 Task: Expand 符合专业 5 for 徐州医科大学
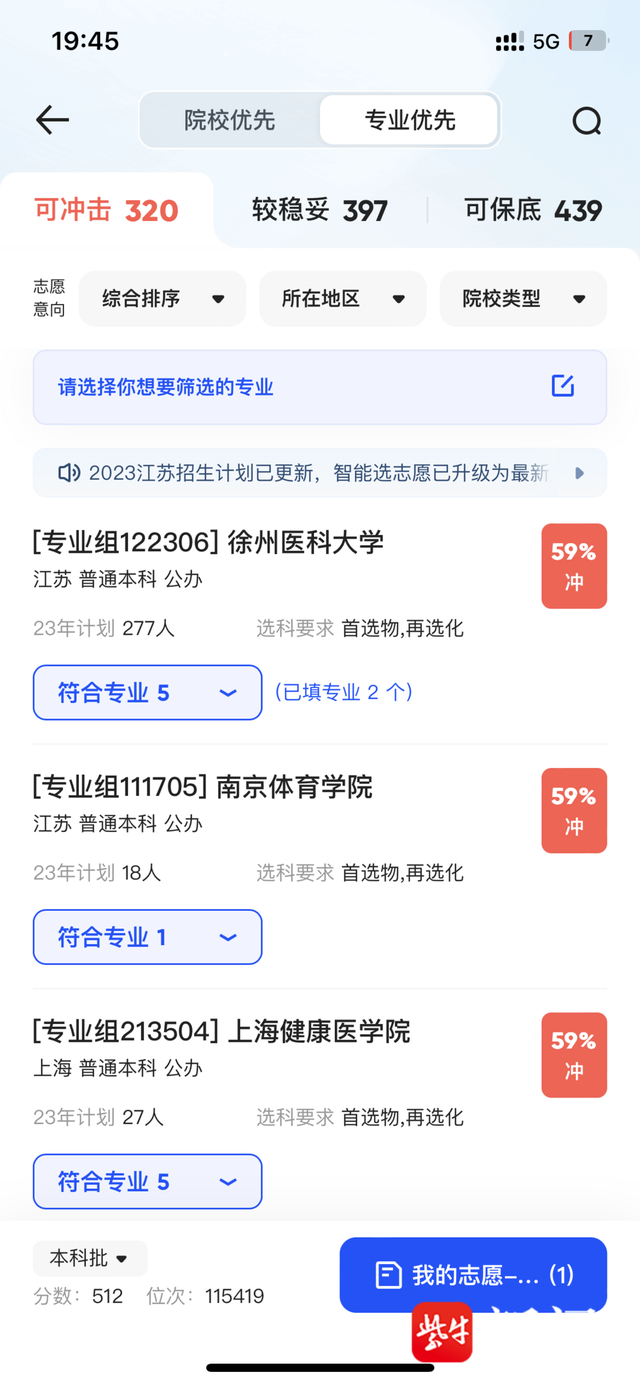(147, 693)
